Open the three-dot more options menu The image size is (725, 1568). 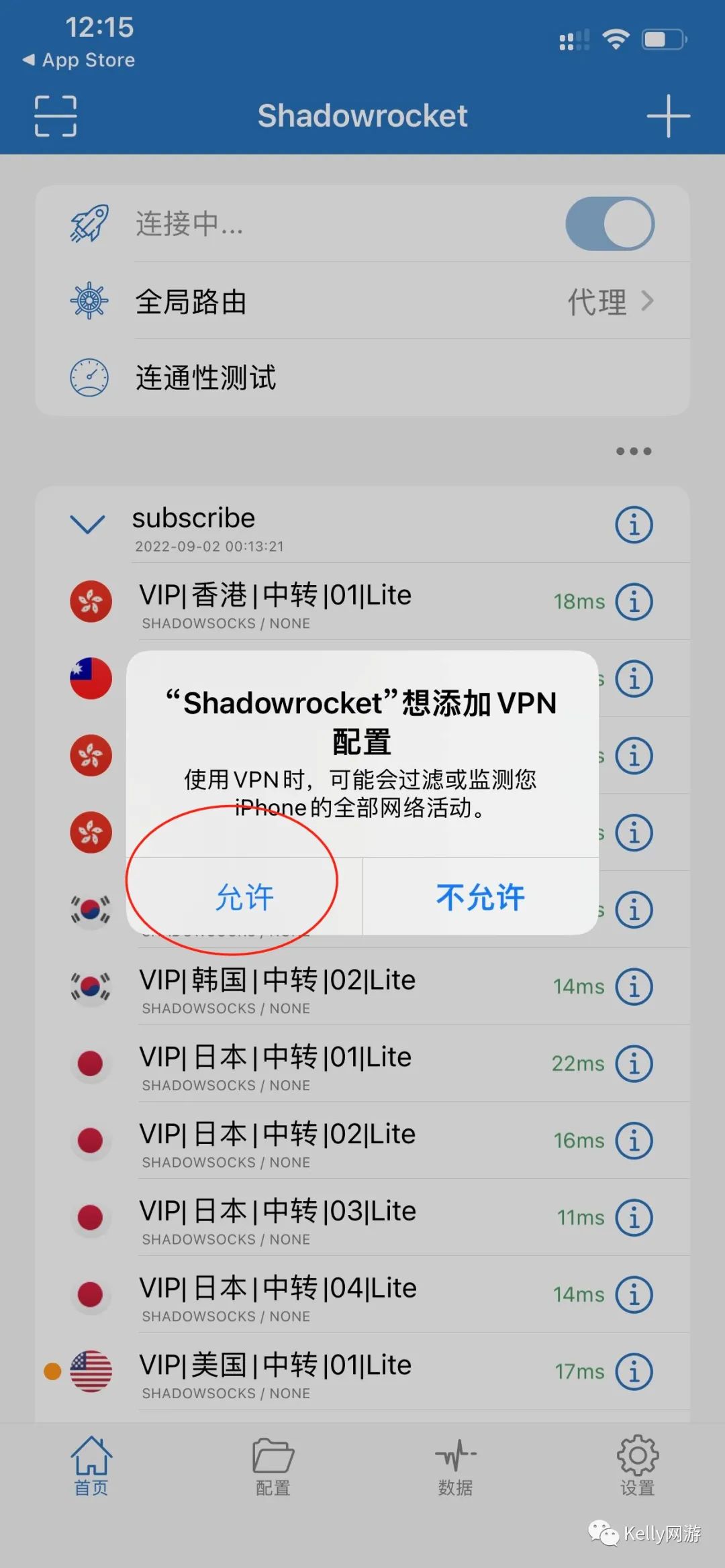coord(634,452)
